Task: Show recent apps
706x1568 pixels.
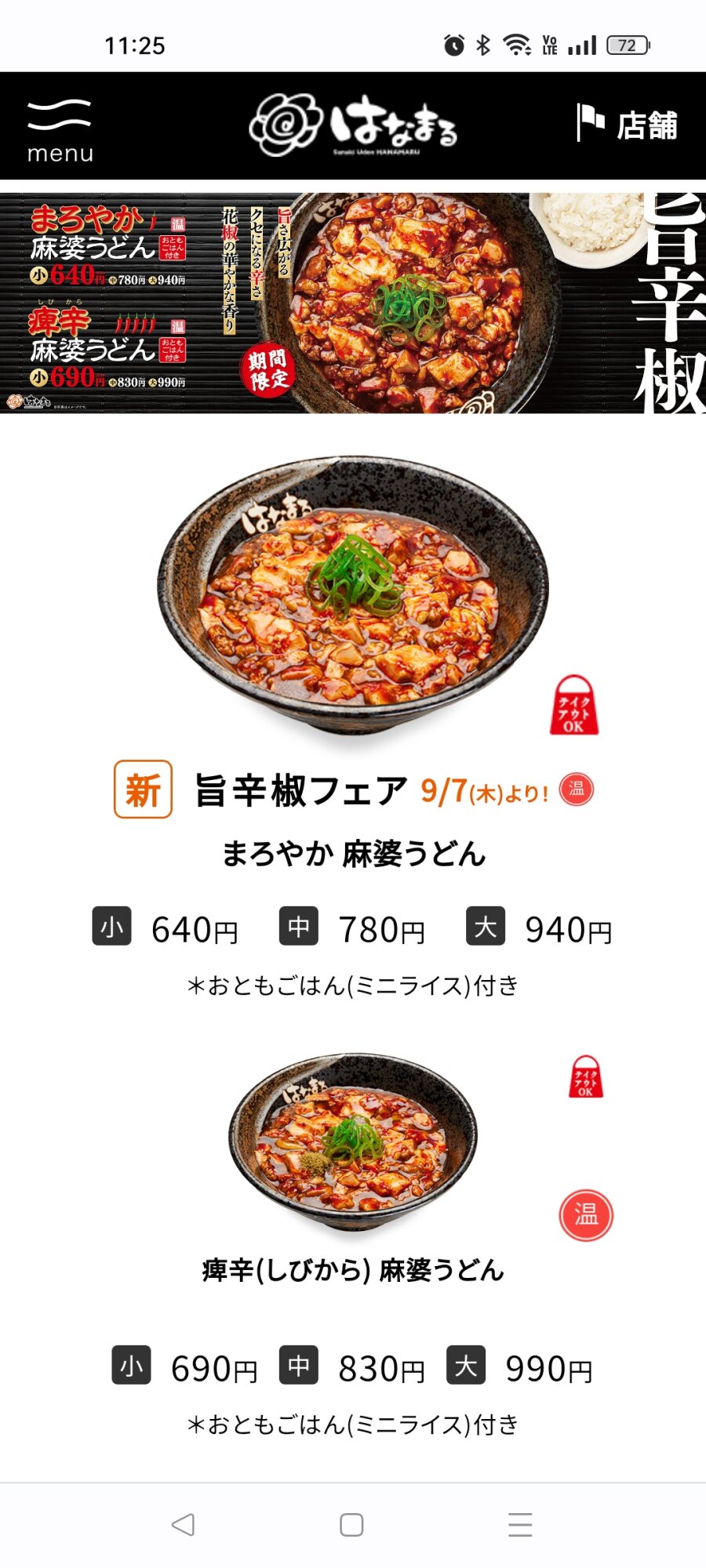Action: (520, 1525)
